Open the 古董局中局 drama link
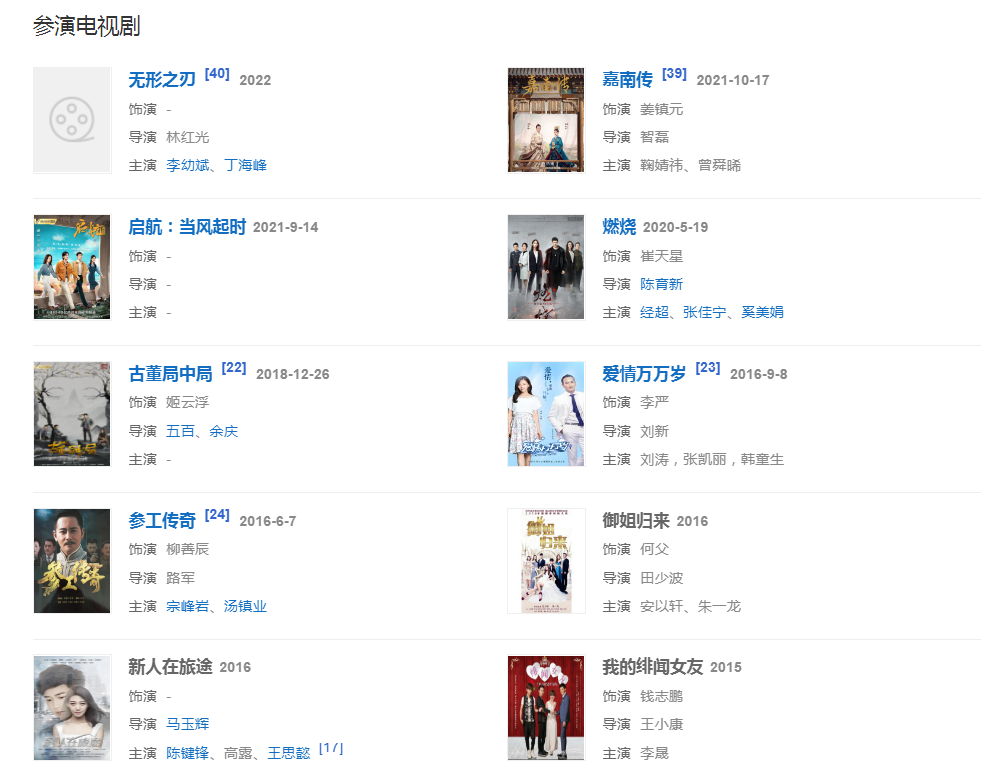 tap(170, 374)
